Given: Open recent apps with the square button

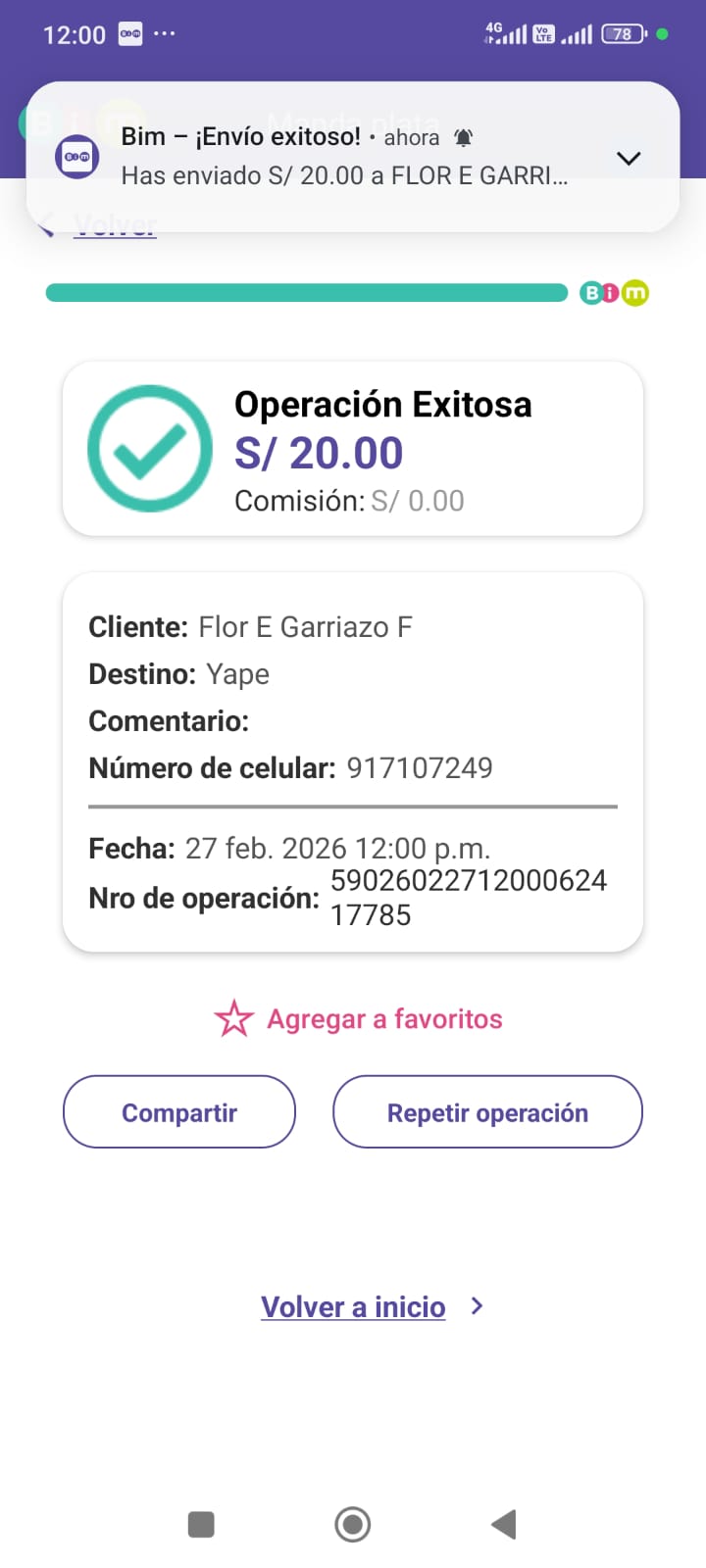Looking at the screenshot, I should point(201,1524).
